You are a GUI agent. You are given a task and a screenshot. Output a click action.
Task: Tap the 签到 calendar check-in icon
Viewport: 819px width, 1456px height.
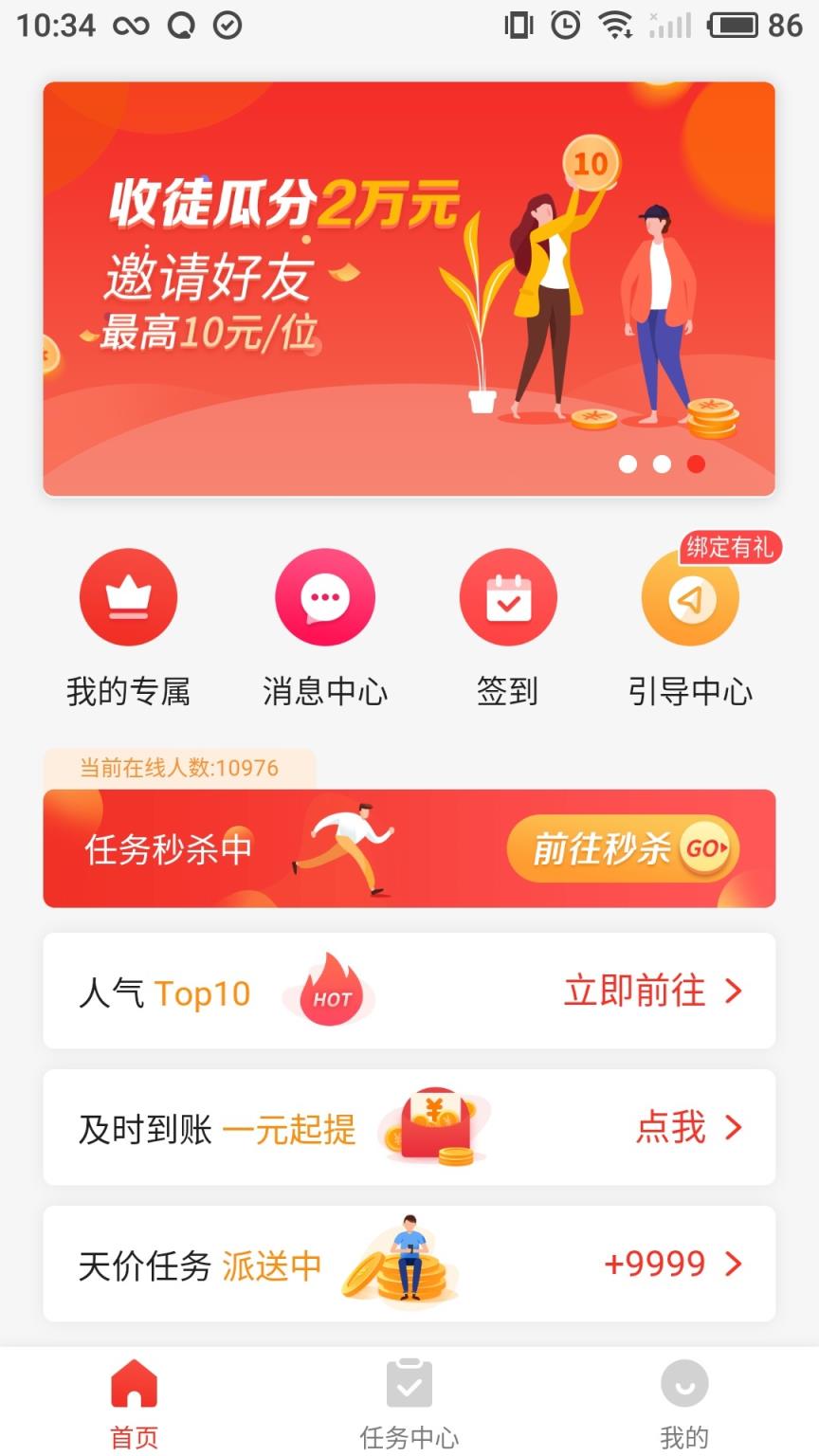tap(508, 597)
